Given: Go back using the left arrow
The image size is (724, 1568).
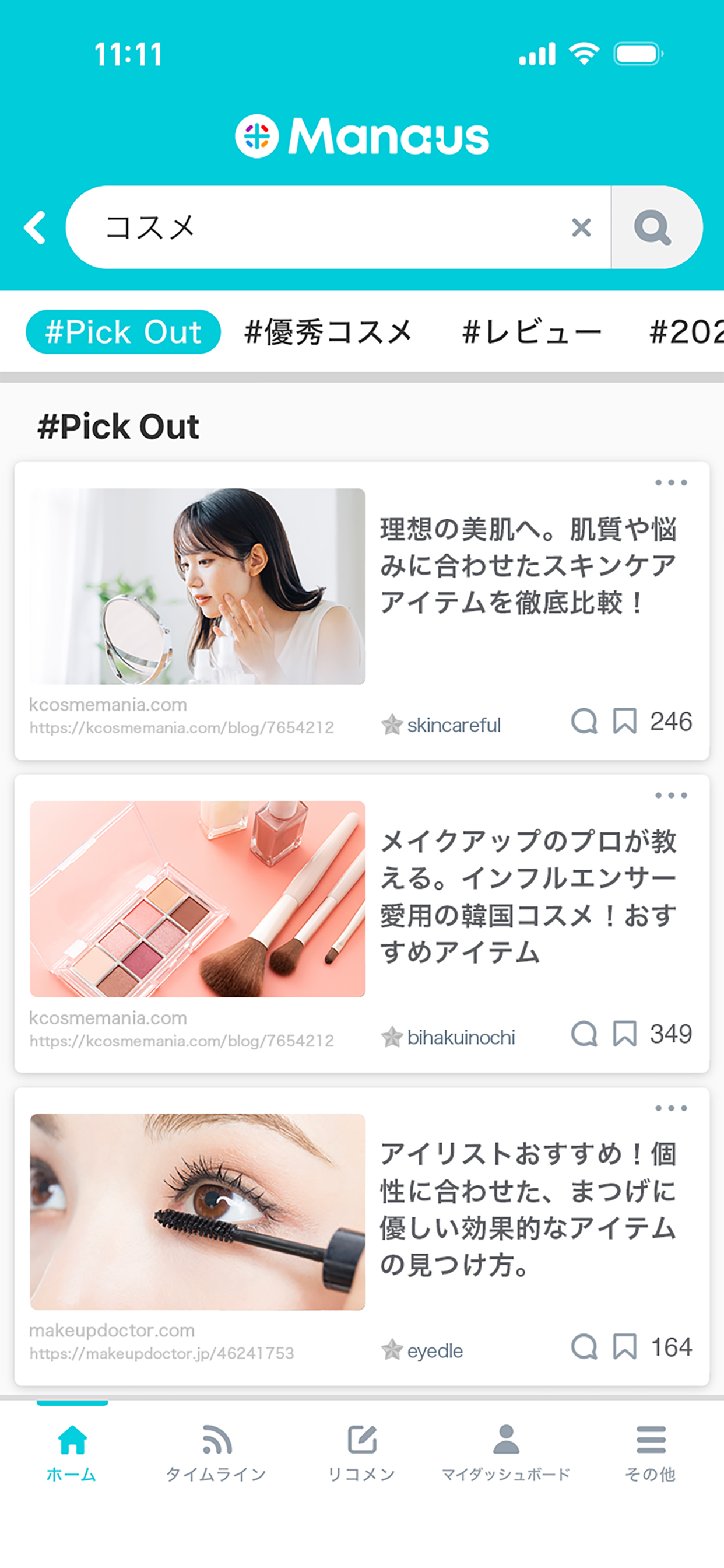Looking at the screenshot, I should (36, 228).
